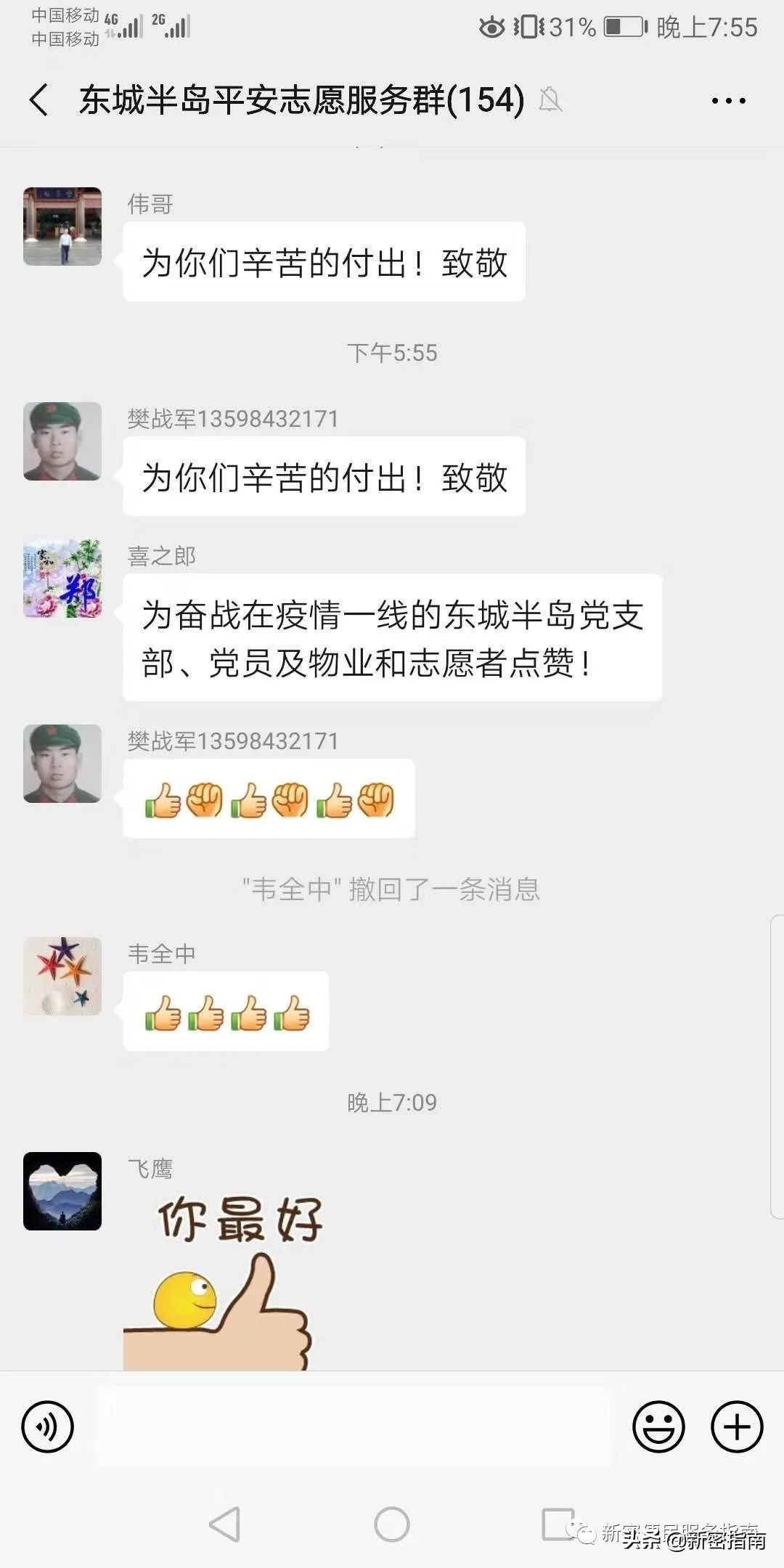This screenshot has width=784, height=1568.
Task: Open group info by tapping group title
Action: point(300,102)
